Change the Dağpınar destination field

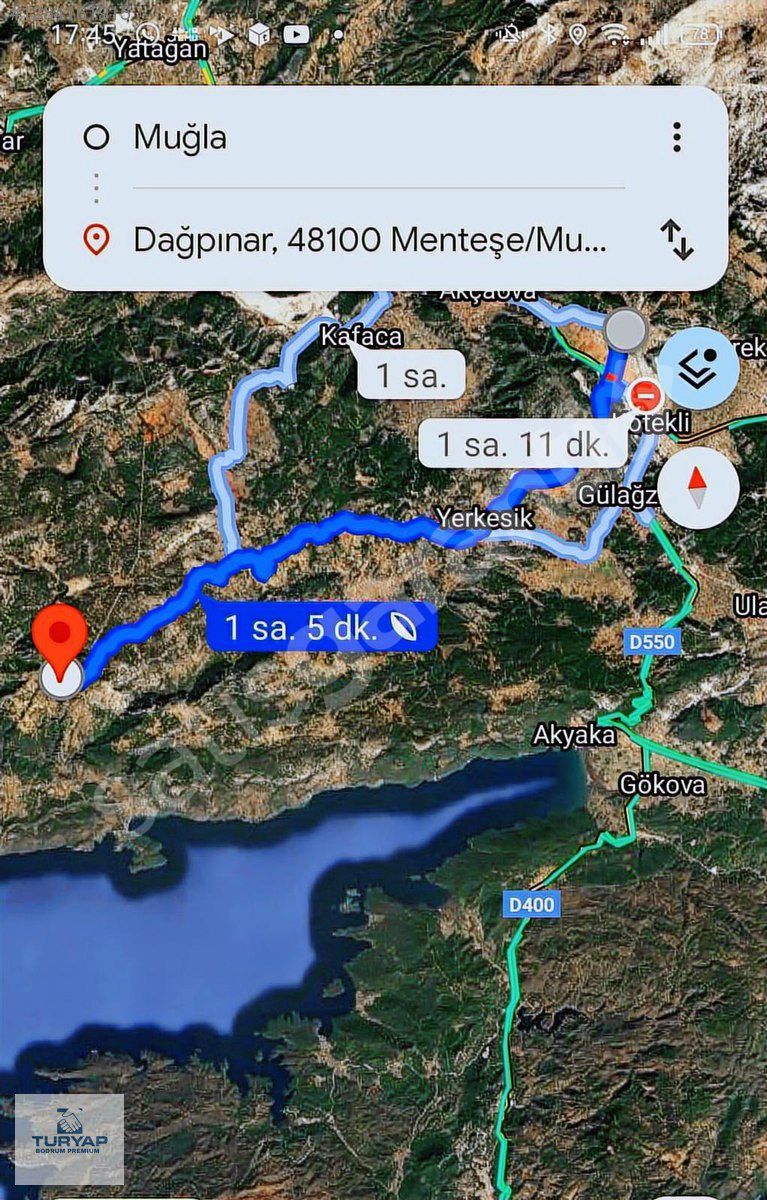coord(369,240)
